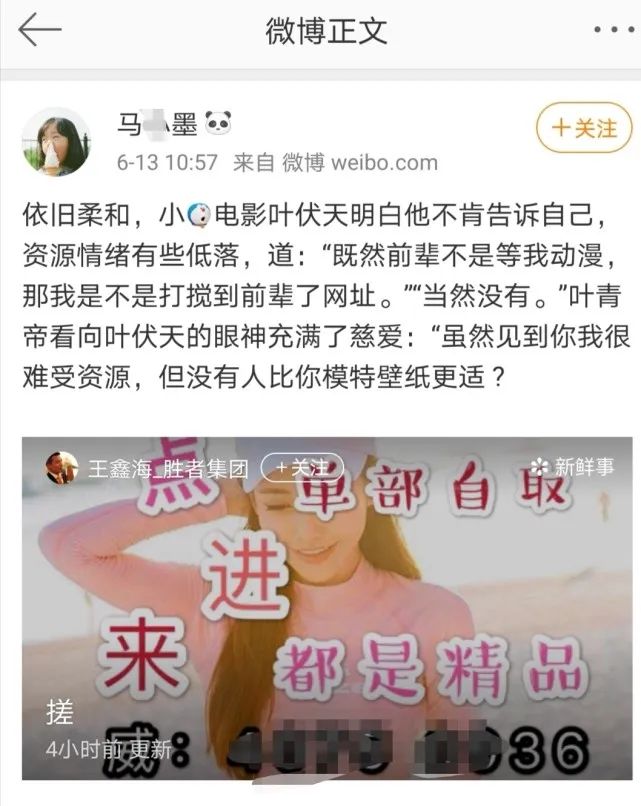Viewport: 641px width, 806px height.
Task: Open the author's profile name
Action: click(158, 126)
